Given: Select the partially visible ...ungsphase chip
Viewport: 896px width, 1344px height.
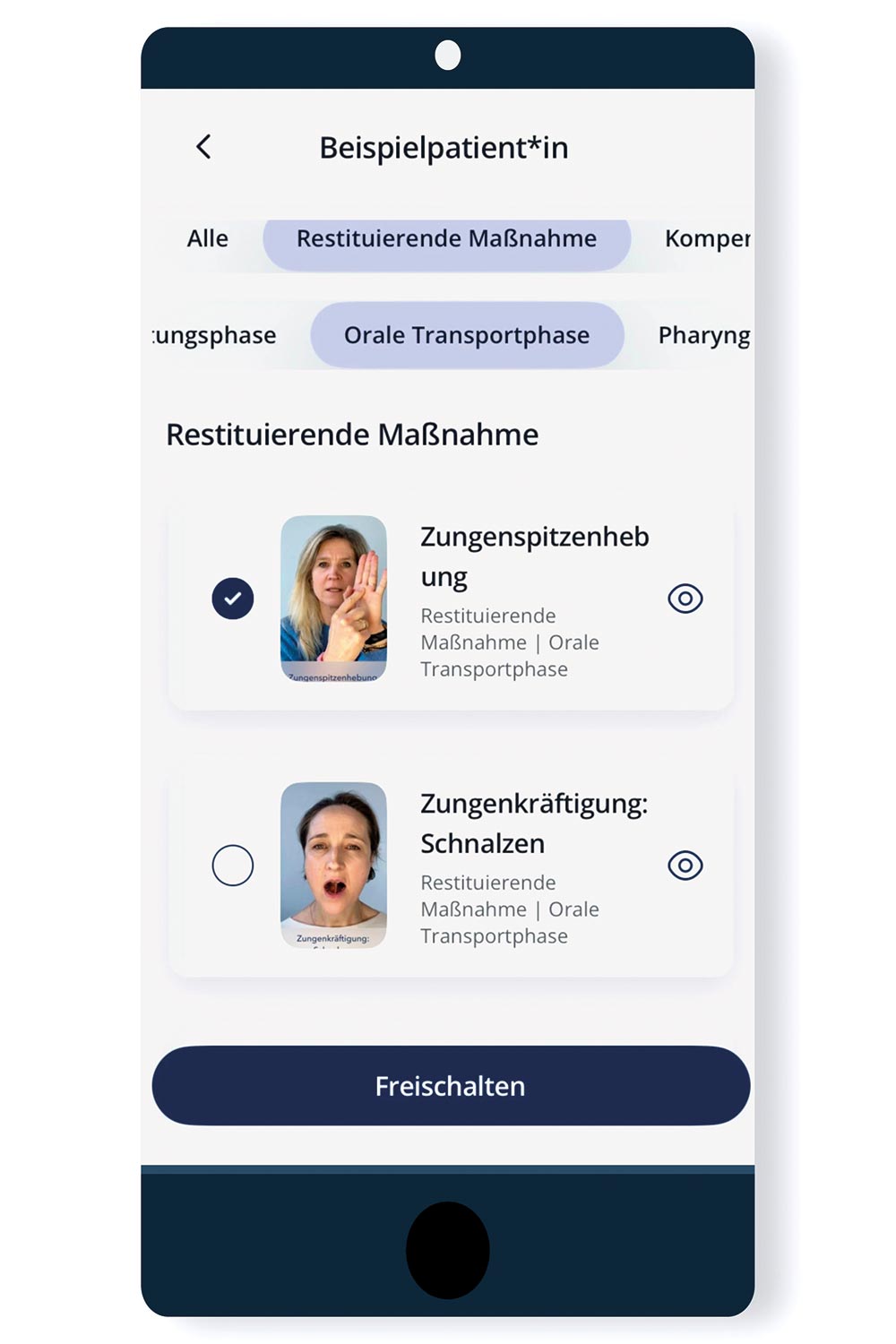Looking at the screenshot, I should 216,336.
